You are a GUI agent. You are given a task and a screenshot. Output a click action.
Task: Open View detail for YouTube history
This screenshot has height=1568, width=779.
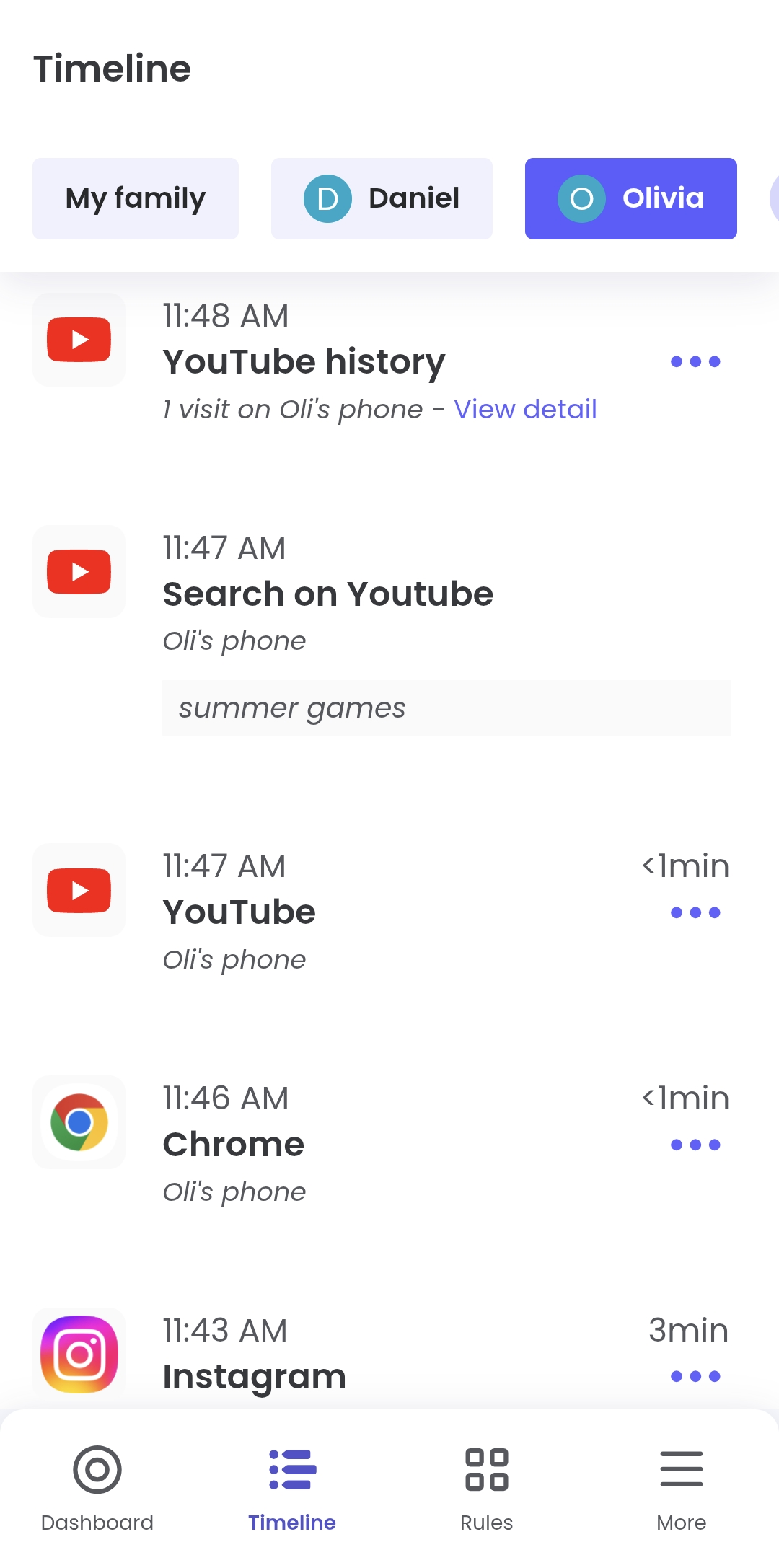pyautogui.click(x=525, y=410)
